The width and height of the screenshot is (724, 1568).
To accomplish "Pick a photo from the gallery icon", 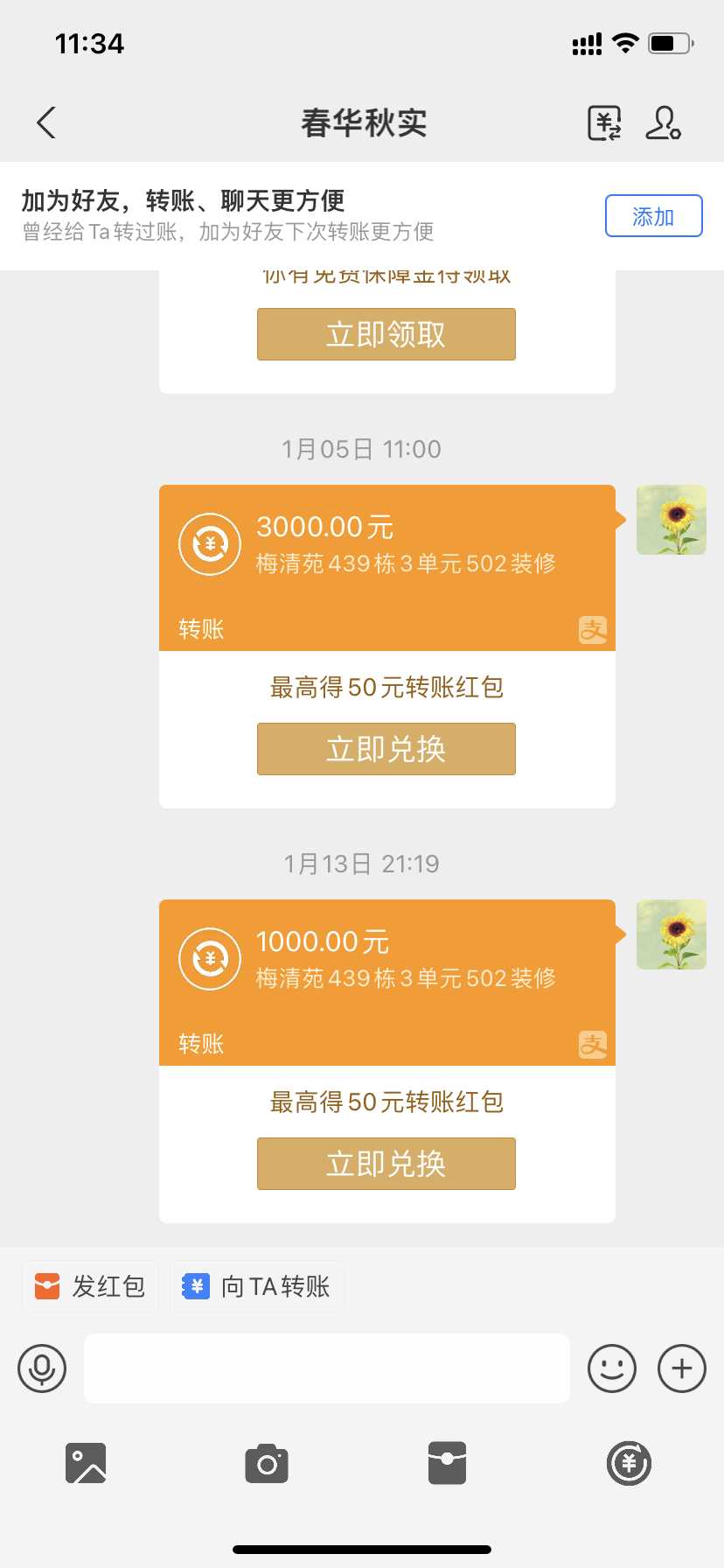I will pyautogui.click(x=86, y=1463).
